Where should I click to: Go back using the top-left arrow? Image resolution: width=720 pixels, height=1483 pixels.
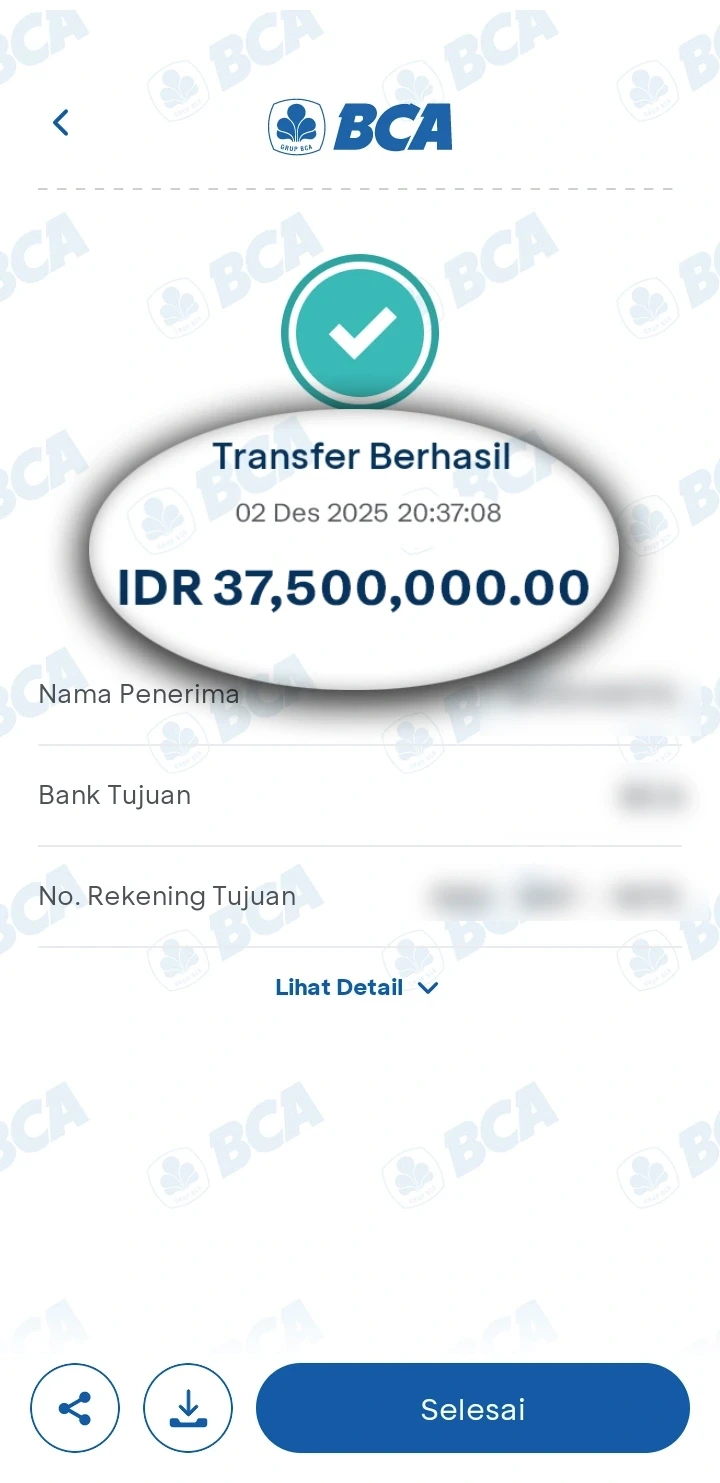[61, 123]
